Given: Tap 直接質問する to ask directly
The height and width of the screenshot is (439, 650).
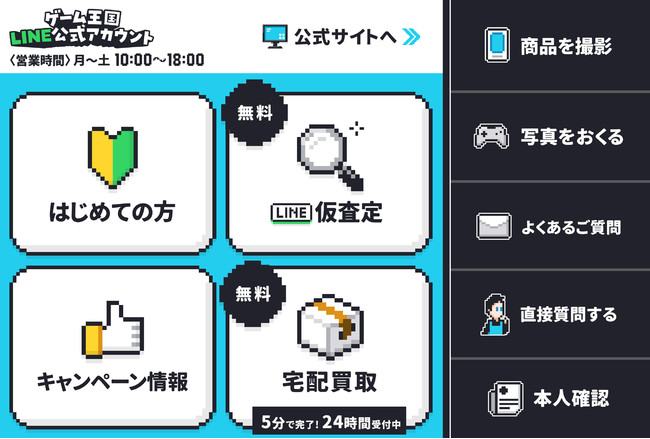Looking at the screenshot, I should click(550, 314).
